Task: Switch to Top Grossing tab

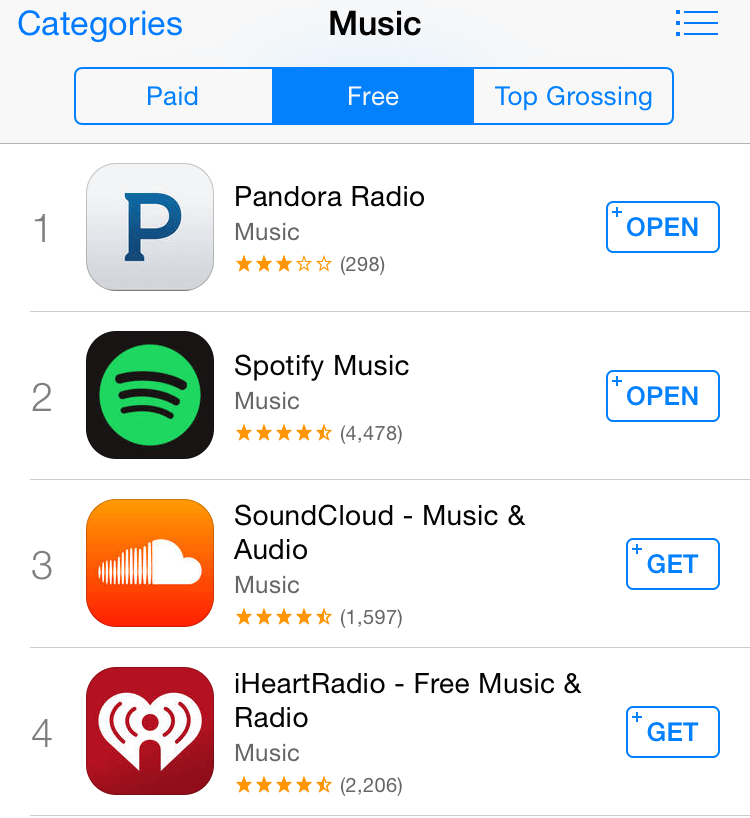Action: pyautogui.click(x=573, y=96)
